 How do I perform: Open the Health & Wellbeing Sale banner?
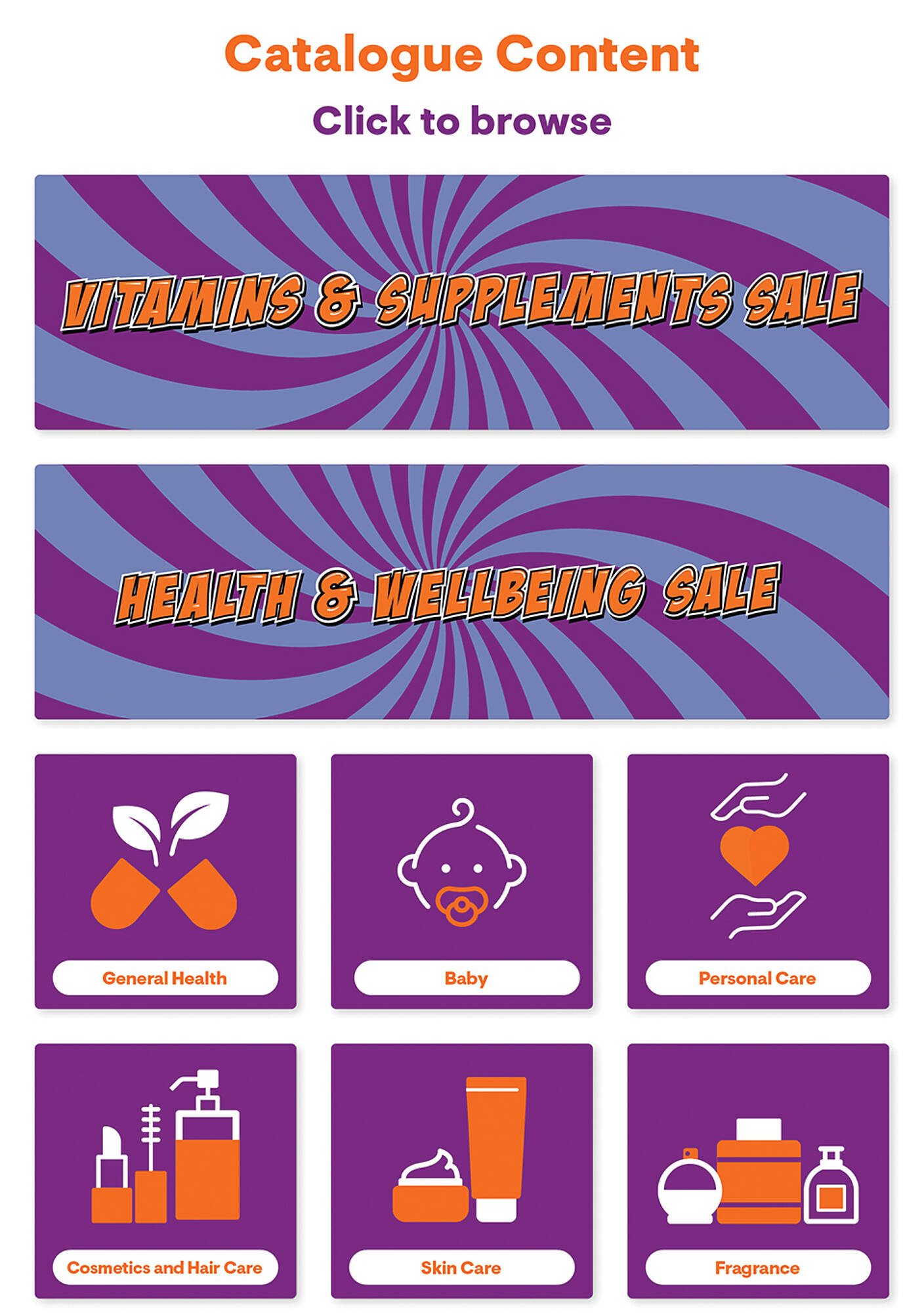[x=462, y=591]
